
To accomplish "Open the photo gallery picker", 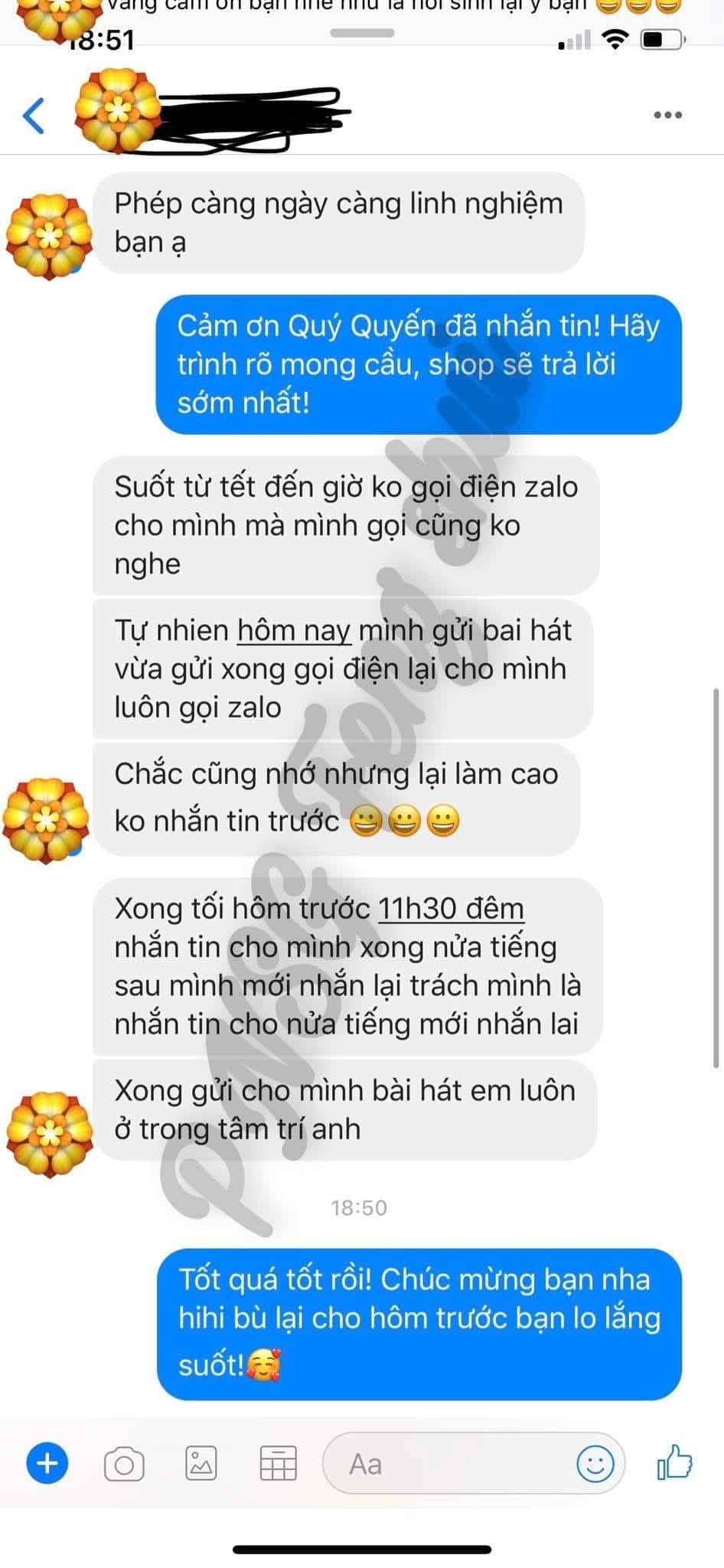I will (x=201, y=1465).
